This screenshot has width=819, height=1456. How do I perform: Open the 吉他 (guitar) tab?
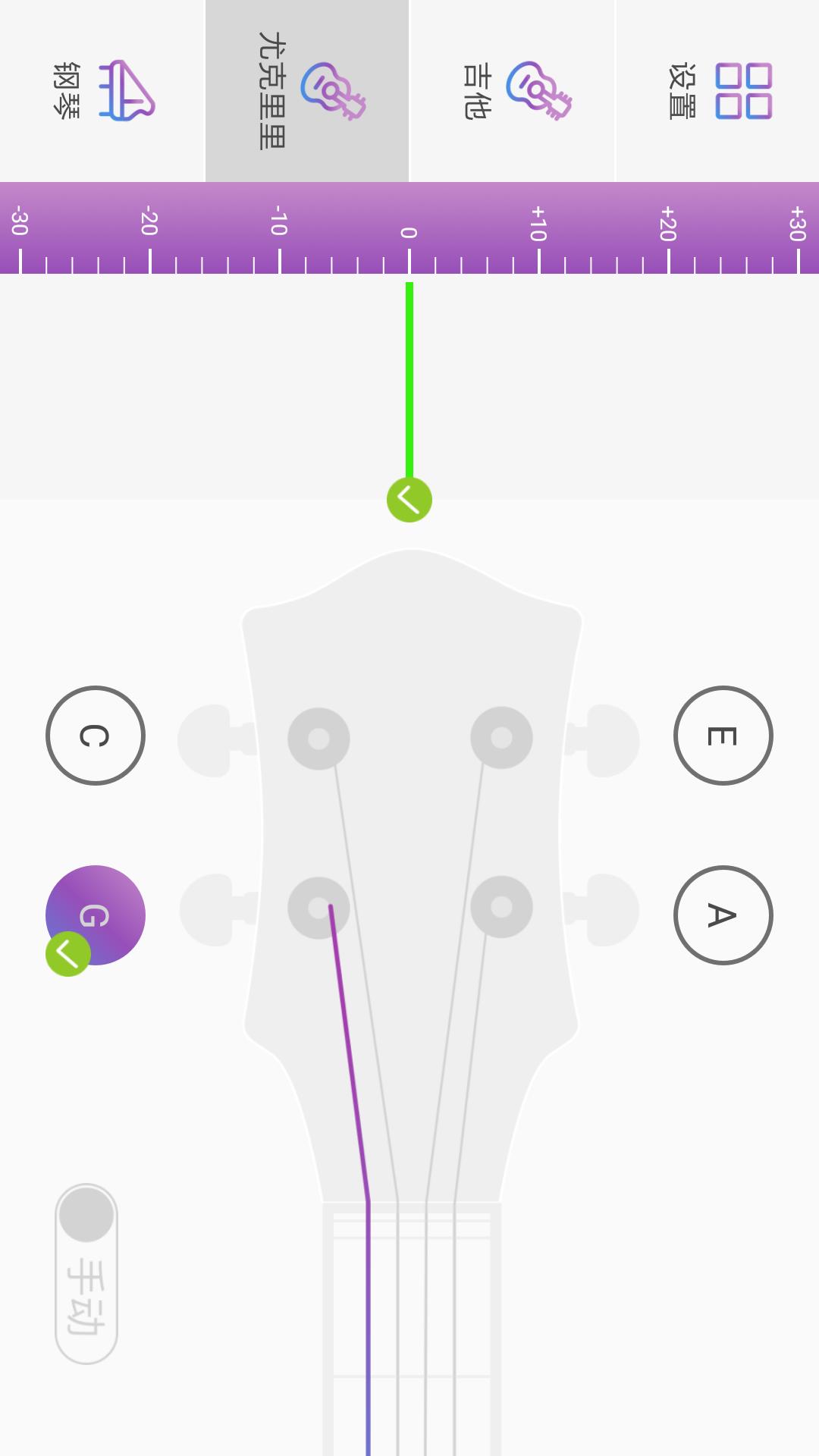[x=512, y=91]
